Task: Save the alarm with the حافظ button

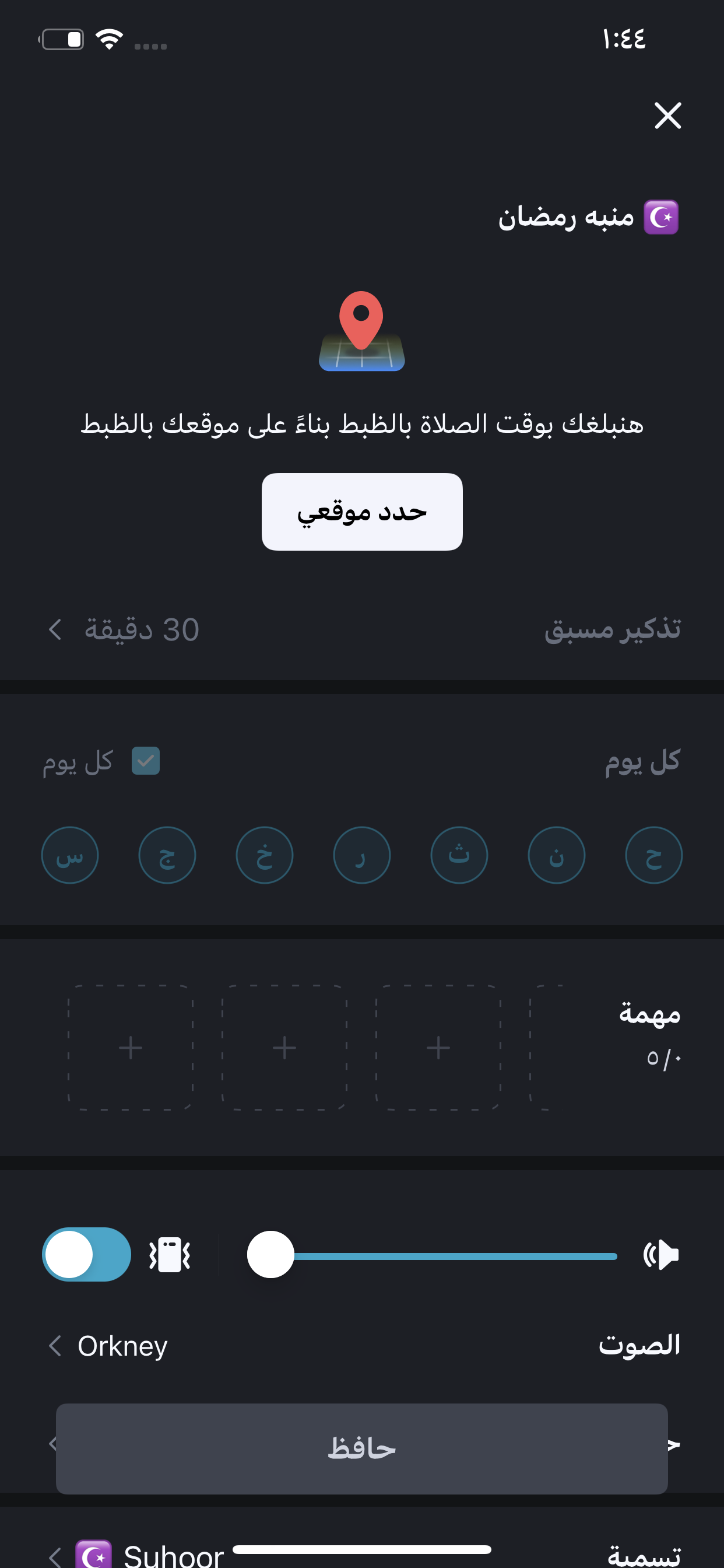Action: [362, 1448]
